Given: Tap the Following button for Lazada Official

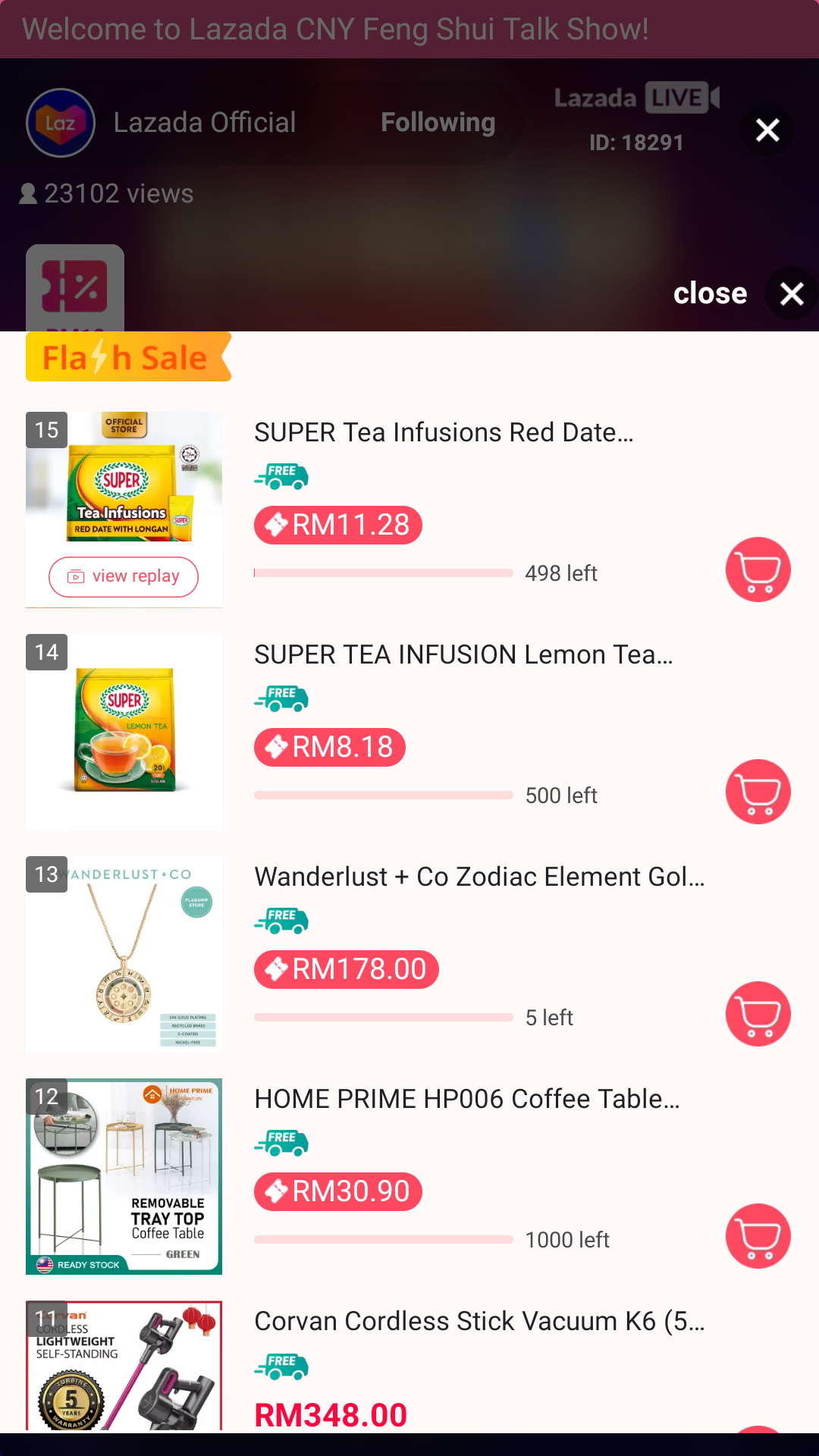Looking at the screenshot, I should [438, 123].
